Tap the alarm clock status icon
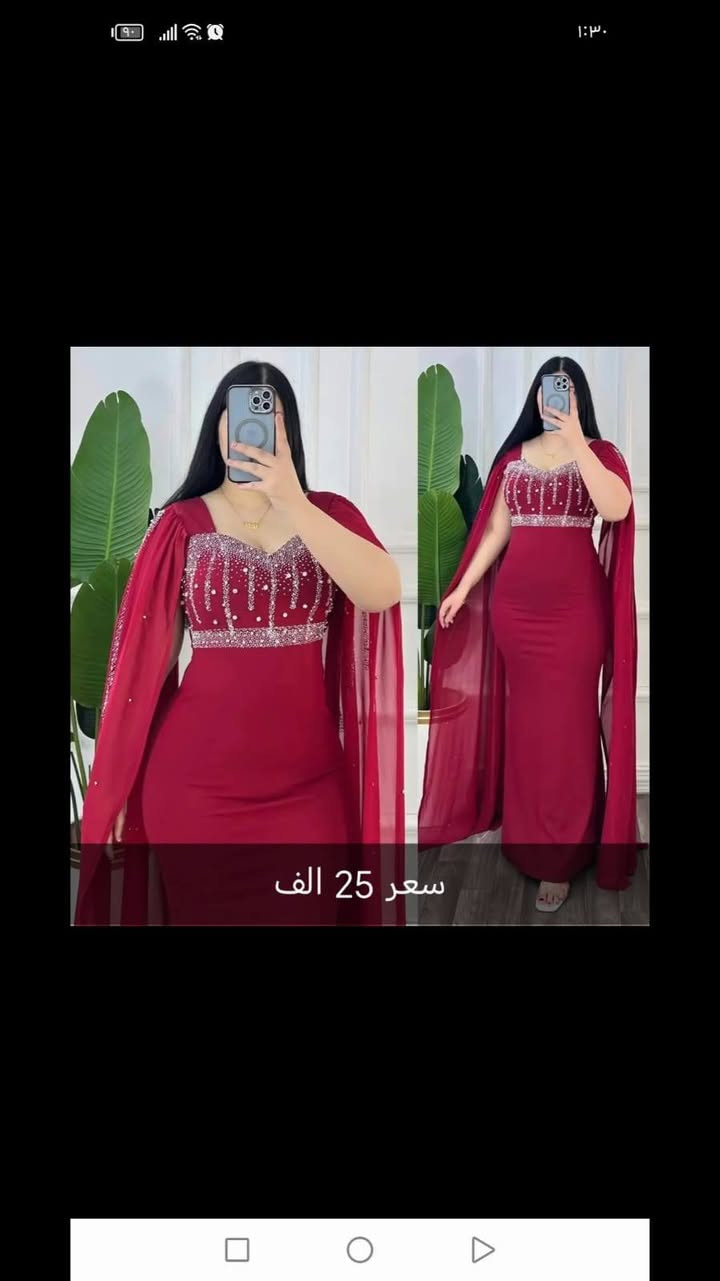 [x=216, y=33]
